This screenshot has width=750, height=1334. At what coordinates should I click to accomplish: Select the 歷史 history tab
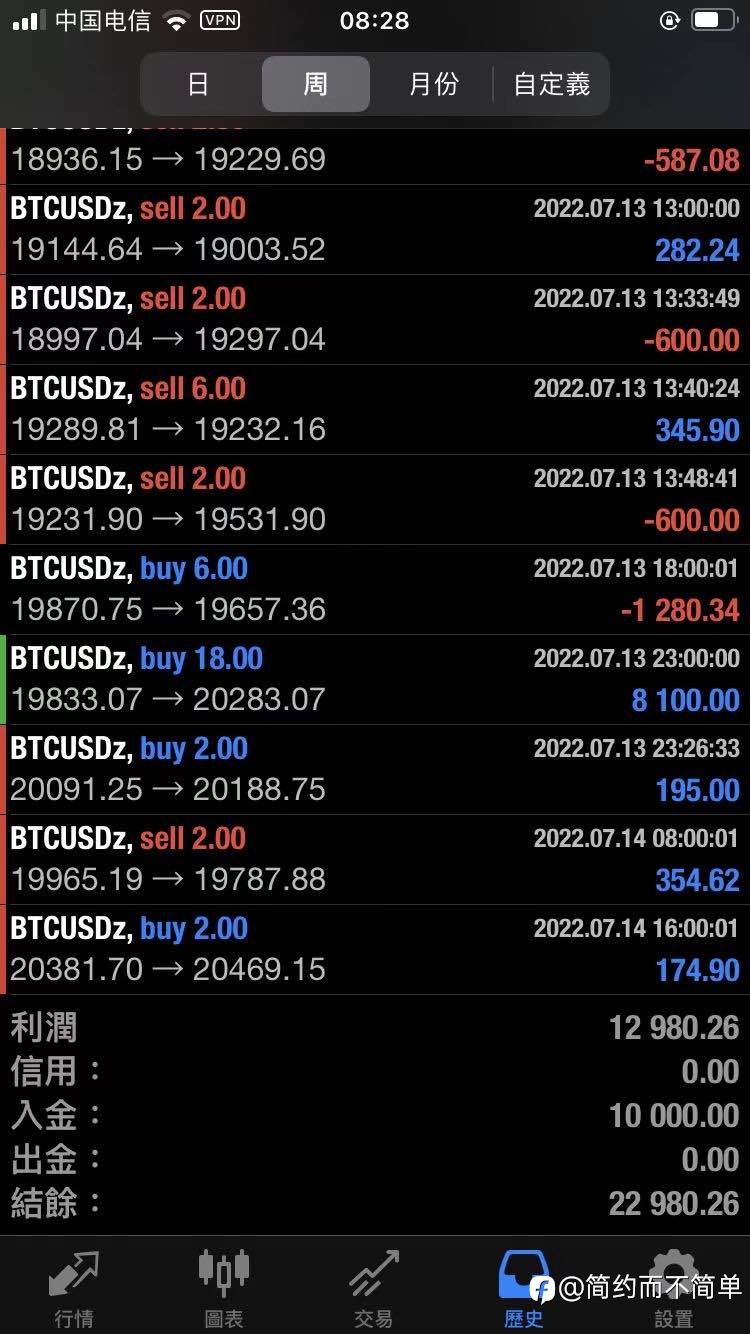point(524,1288)
